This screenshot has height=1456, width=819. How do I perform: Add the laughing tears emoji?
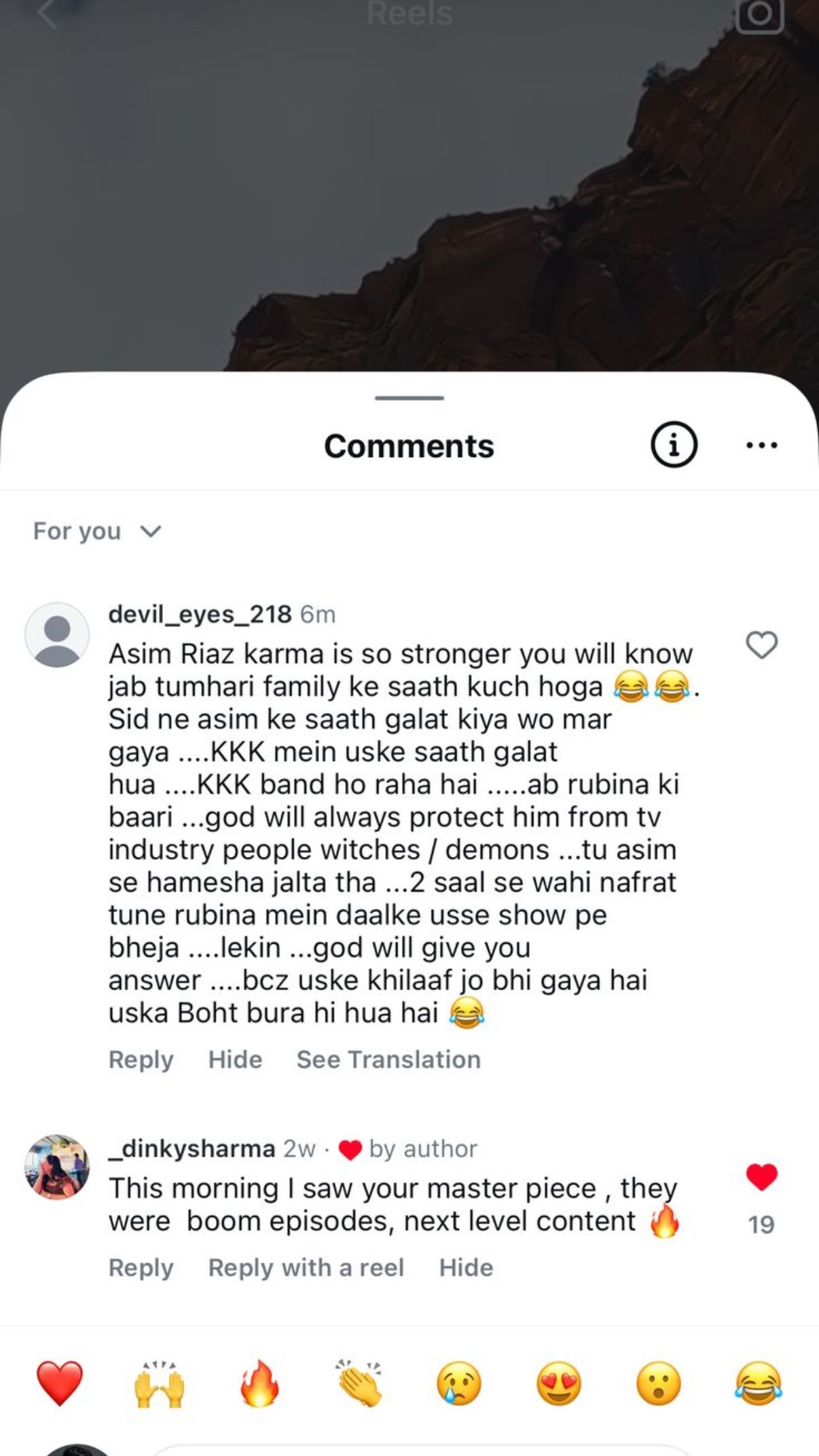point(759,1383)
